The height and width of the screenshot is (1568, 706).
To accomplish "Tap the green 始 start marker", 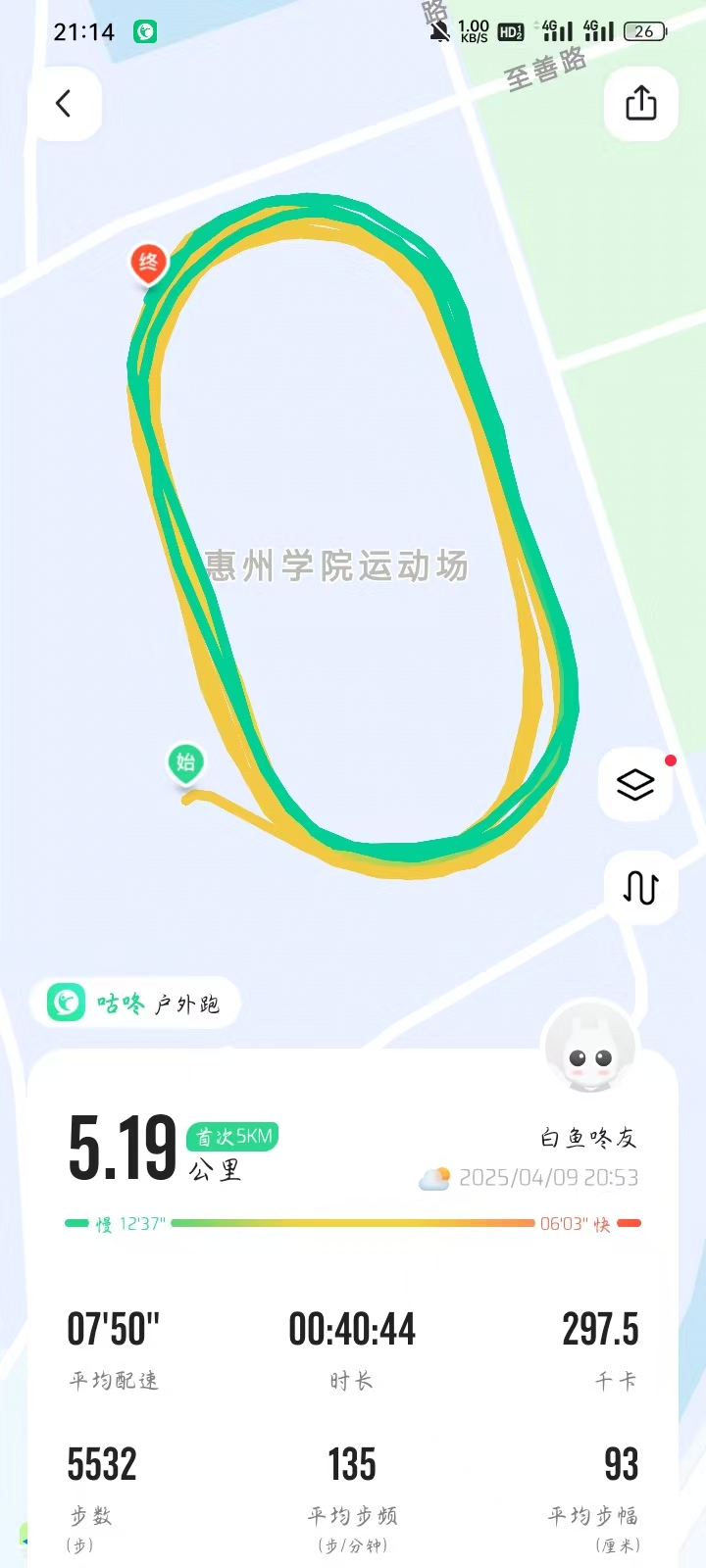I will coord(185,763).
